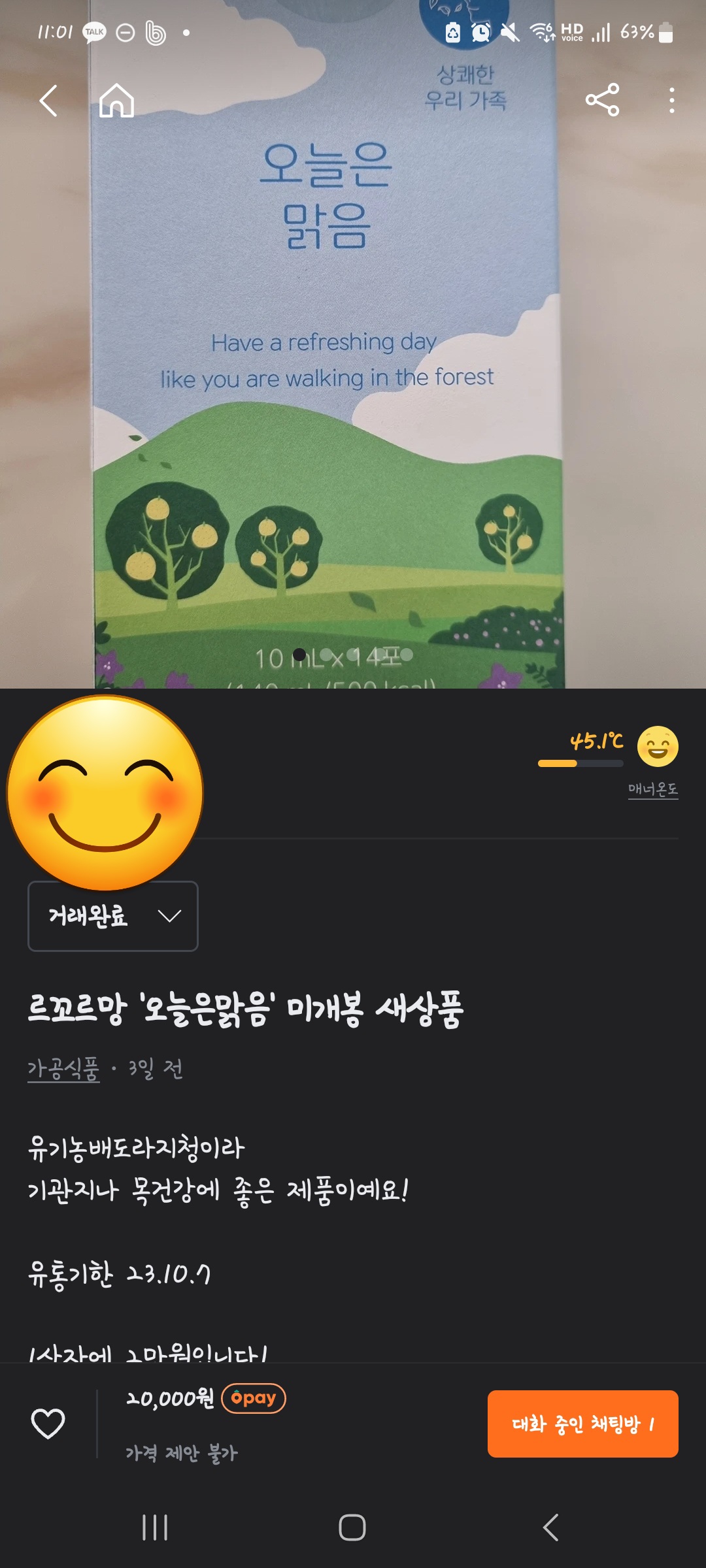This screenshot has width=706, height=1568.
Task: Go back using the top-left arrow
Action: click(x=49, y=101)
